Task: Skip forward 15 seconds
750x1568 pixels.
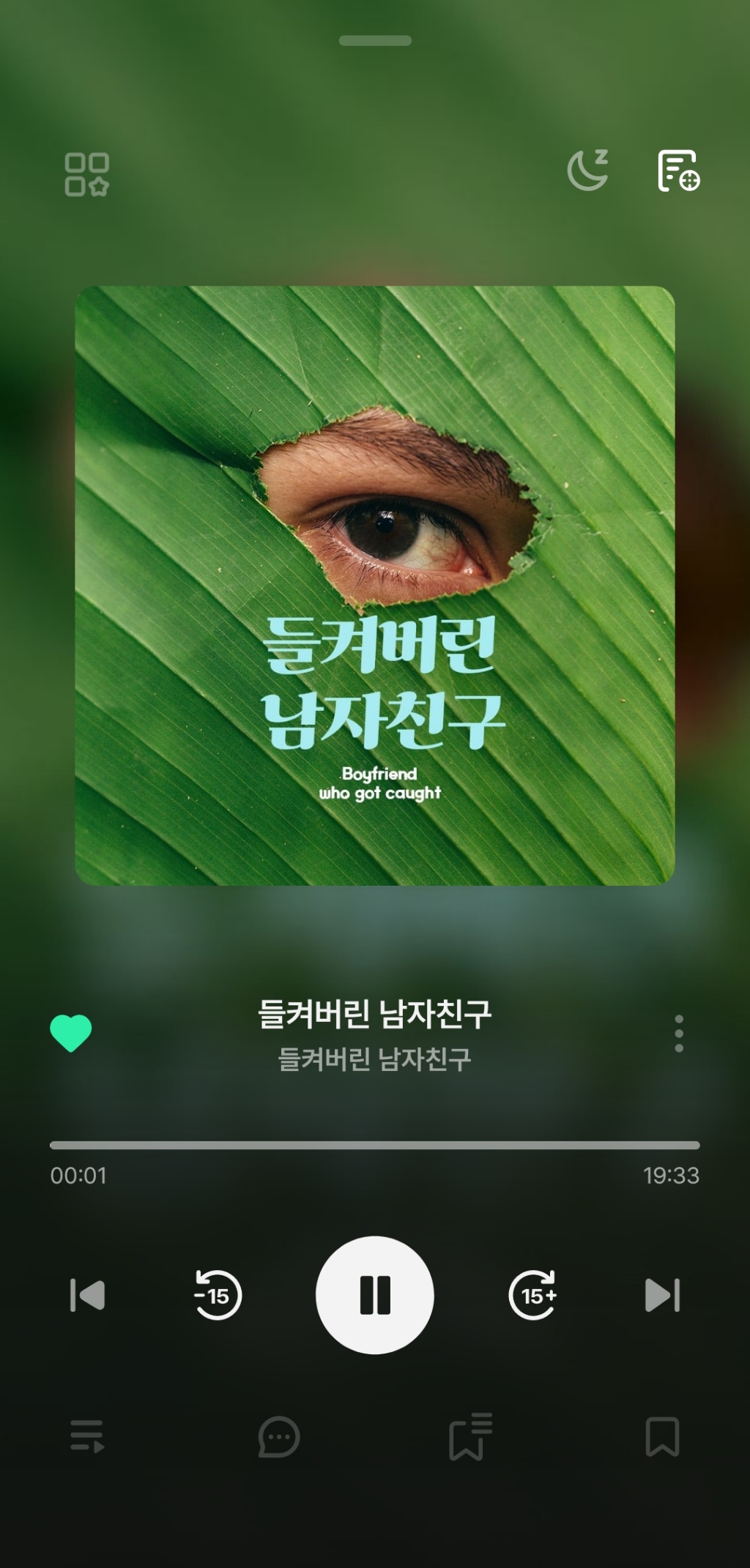Action: [533, 1295]
